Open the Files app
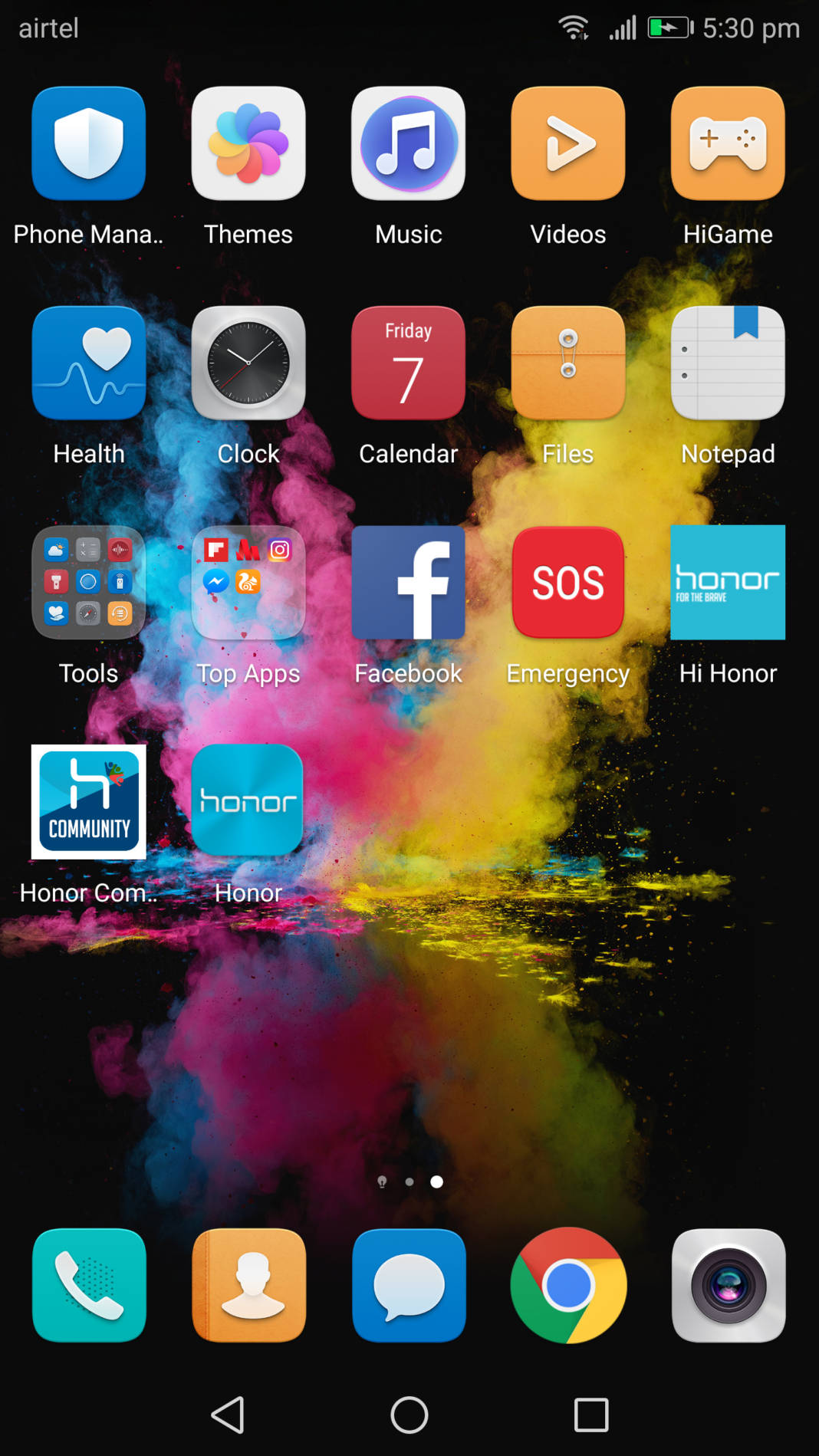819x1456 pixels. point(568,363)
